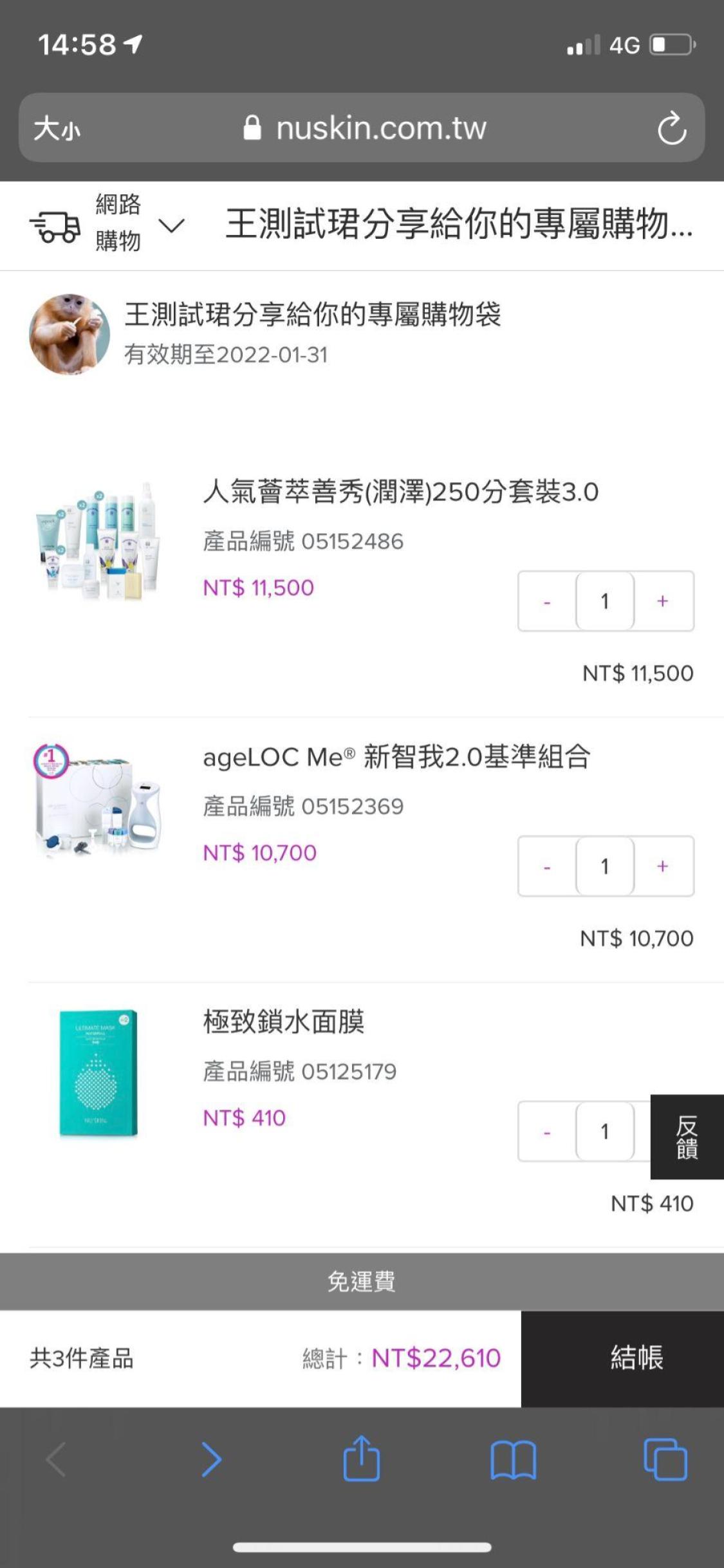This screenshot has height=1568, width=724.
Task: Increase quantity of 人氣薈萃善秀 set
Action: [663, 601]
